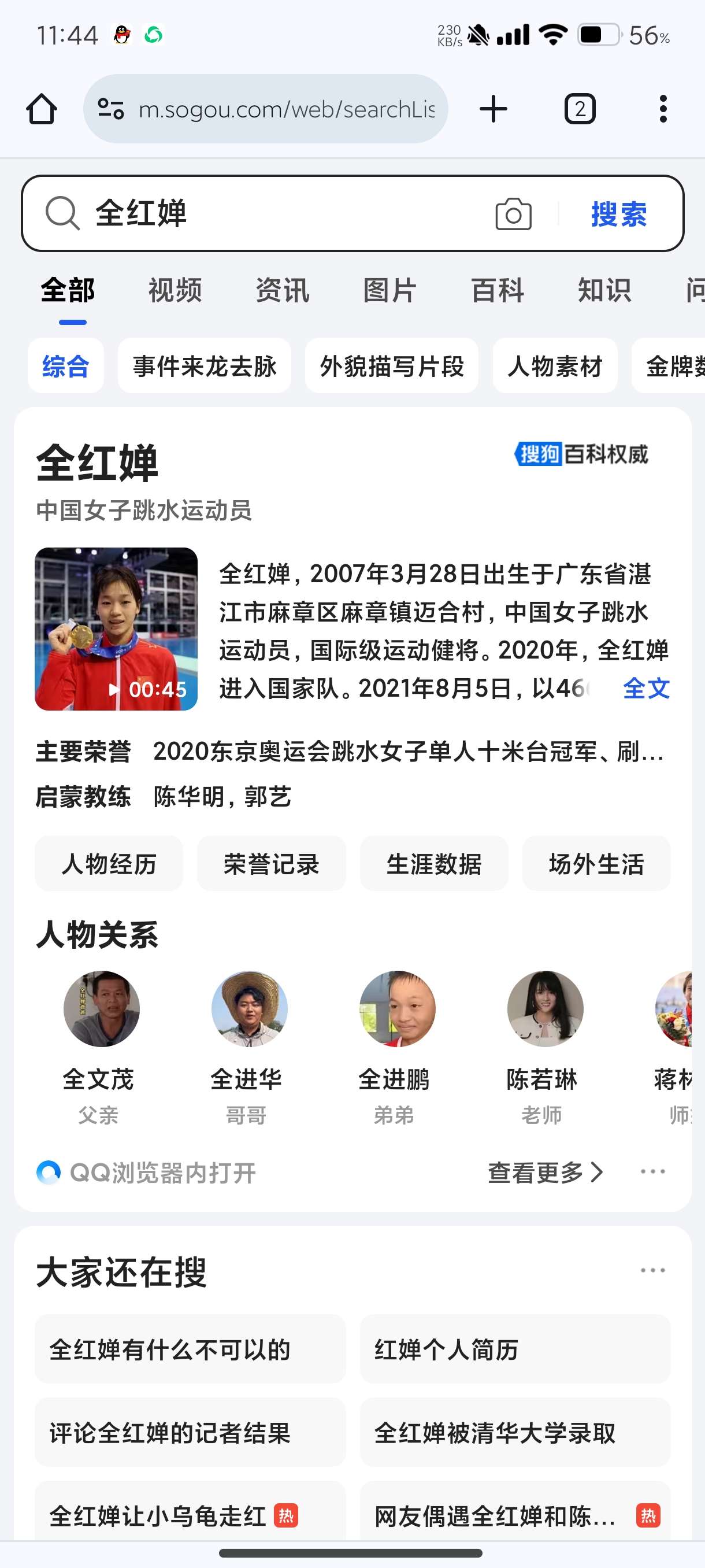This screenshot has width=705, height=1568.
Task: Go to the browser home page
Action: 42,110
